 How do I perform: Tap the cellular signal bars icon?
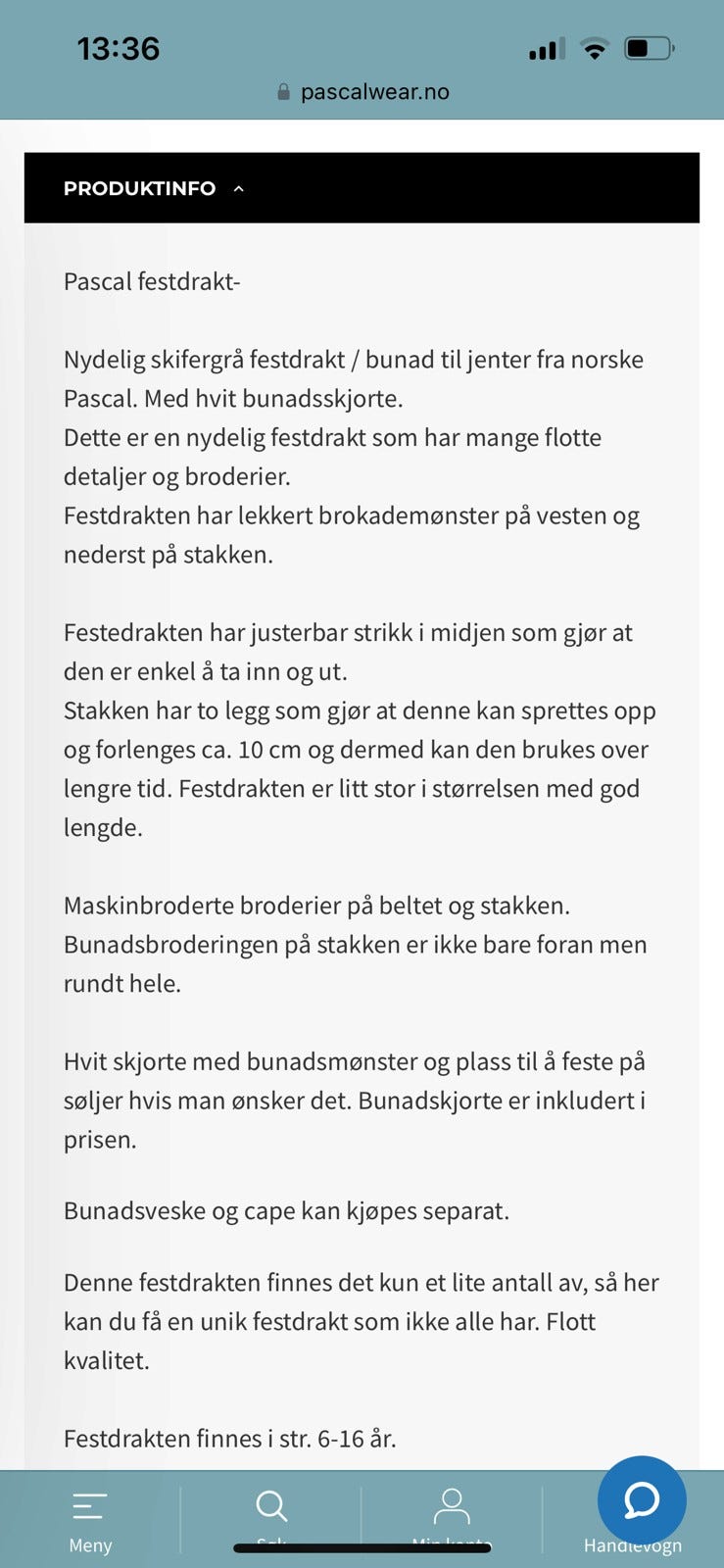coord(547,47)
